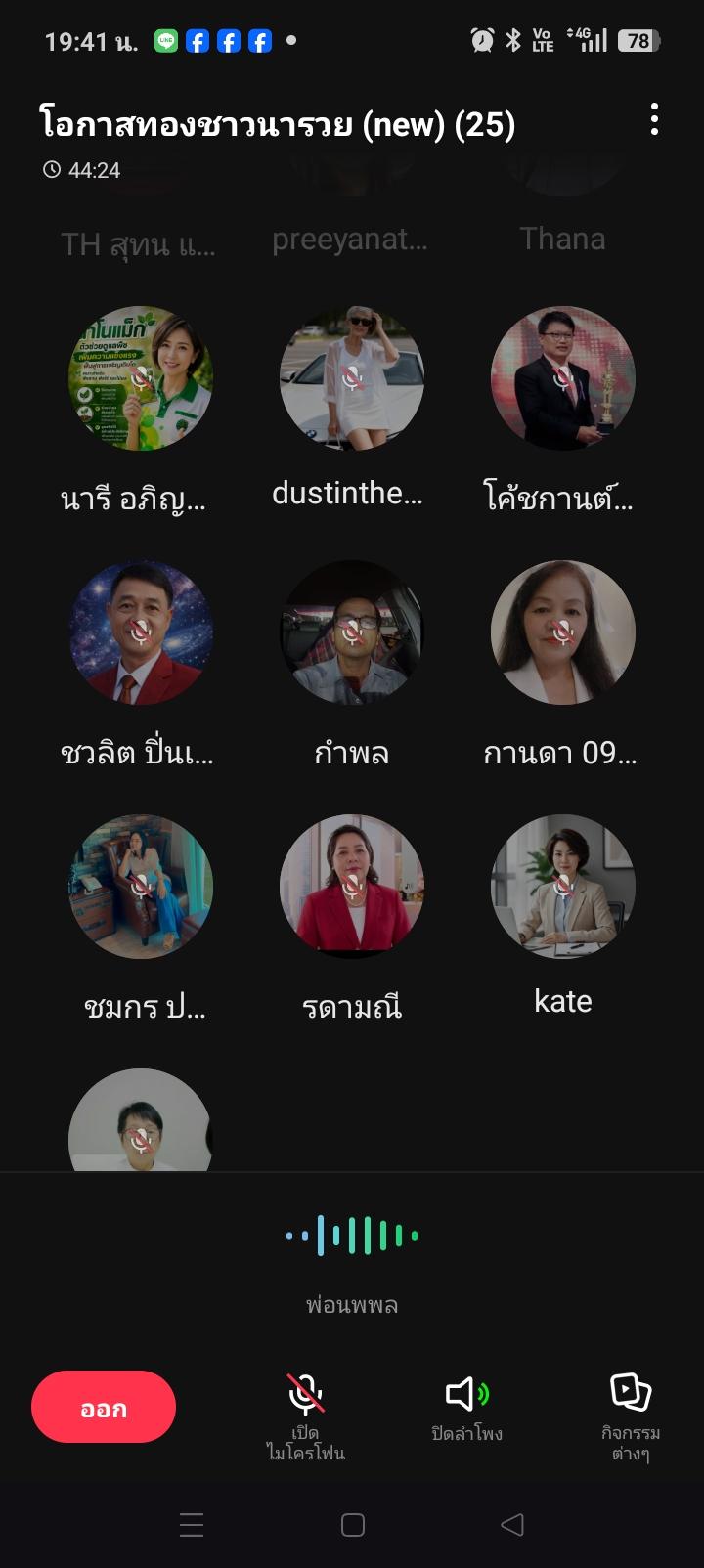Select participant dustinthe... avatar

click(352, 378)
